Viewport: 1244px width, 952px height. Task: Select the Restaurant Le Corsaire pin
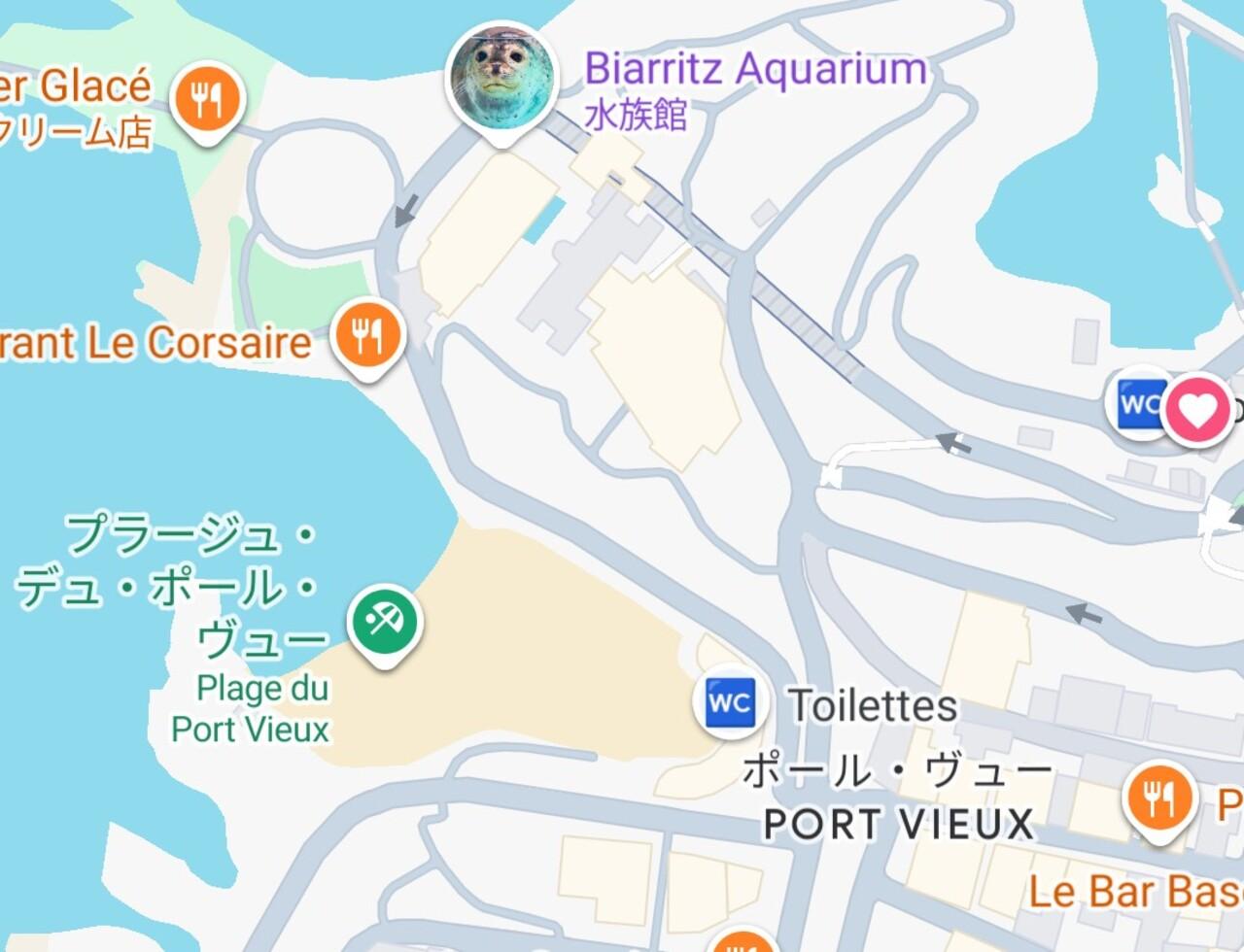368,337
